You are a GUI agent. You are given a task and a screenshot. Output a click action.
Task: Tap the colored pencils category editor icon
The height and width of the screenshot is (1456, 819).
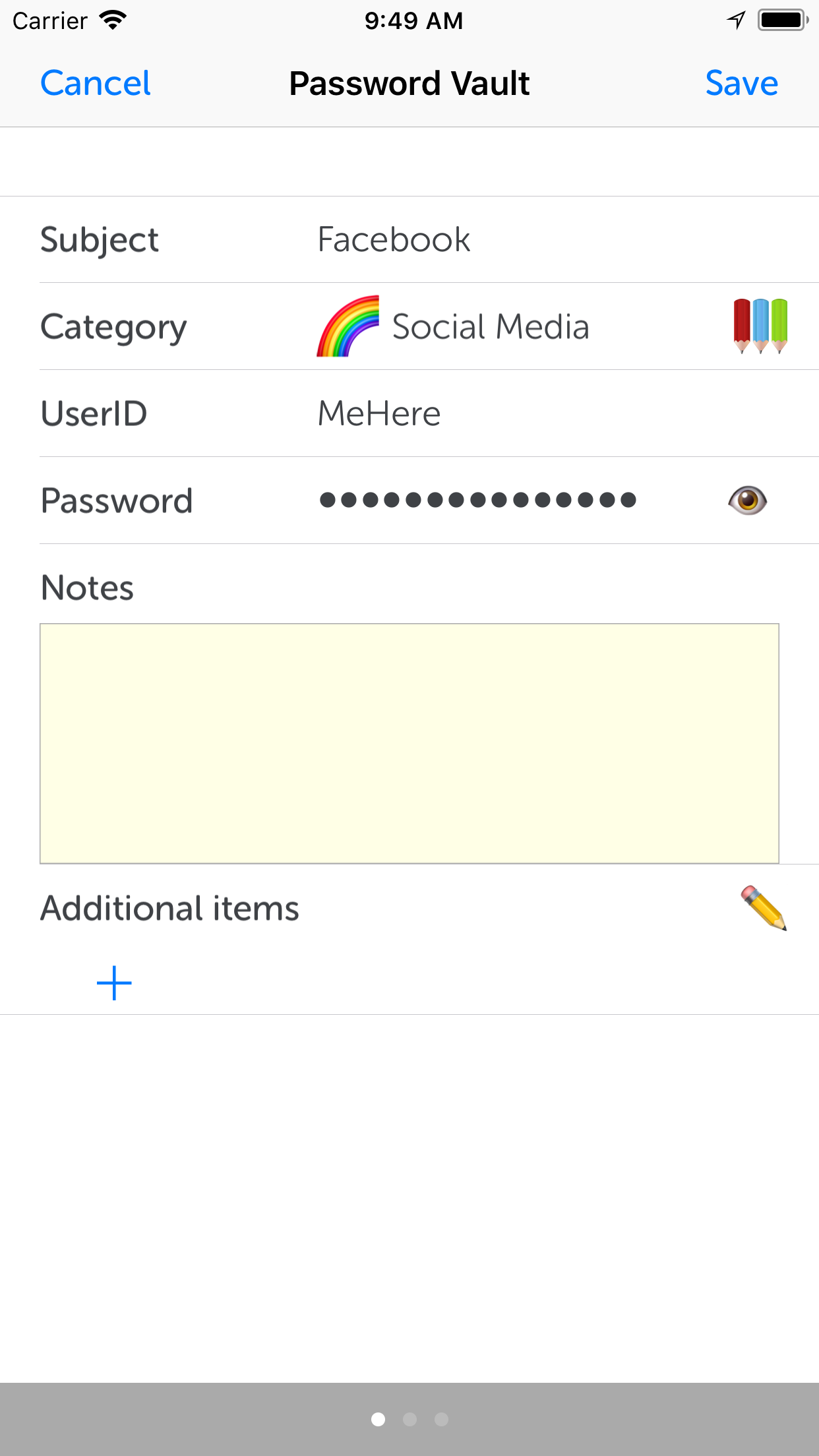[760, 326]
